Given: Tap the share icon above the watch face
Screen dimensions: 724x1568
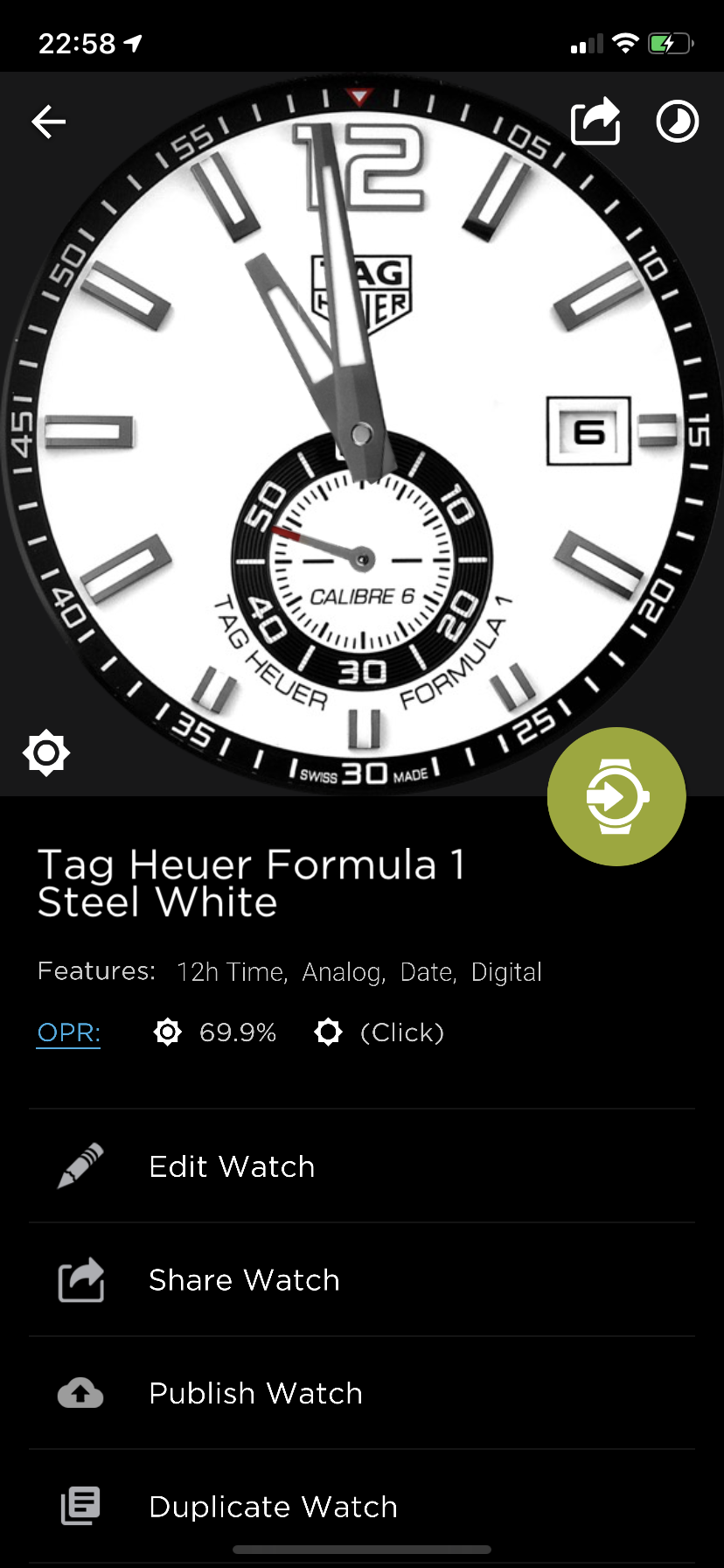Looking at the screenshot, I should point(595,121).
